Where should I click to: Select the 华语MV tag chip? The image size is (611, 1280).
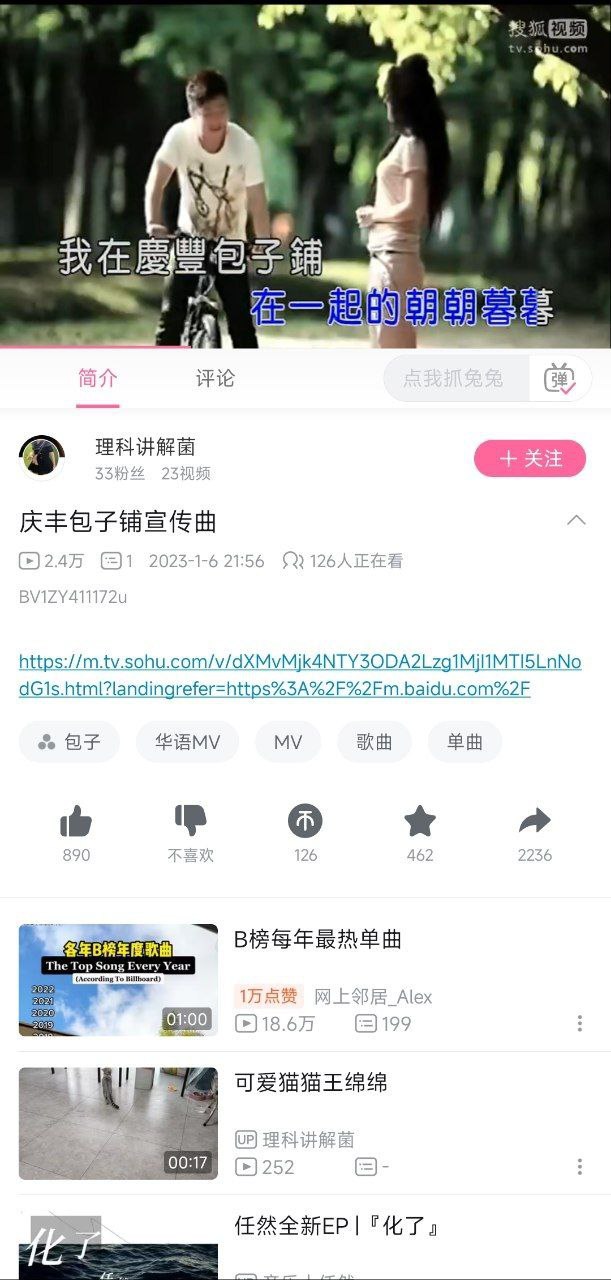click(x=188, y=742)
